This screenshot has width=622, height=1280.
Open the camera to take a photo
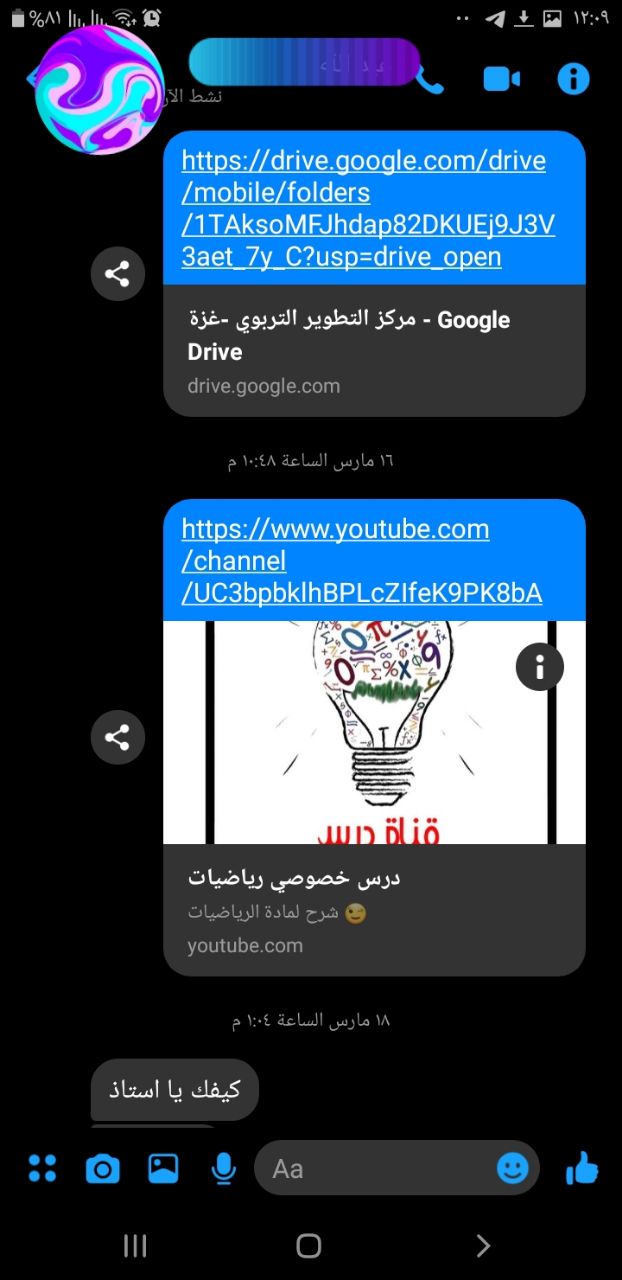(102, 1168)
